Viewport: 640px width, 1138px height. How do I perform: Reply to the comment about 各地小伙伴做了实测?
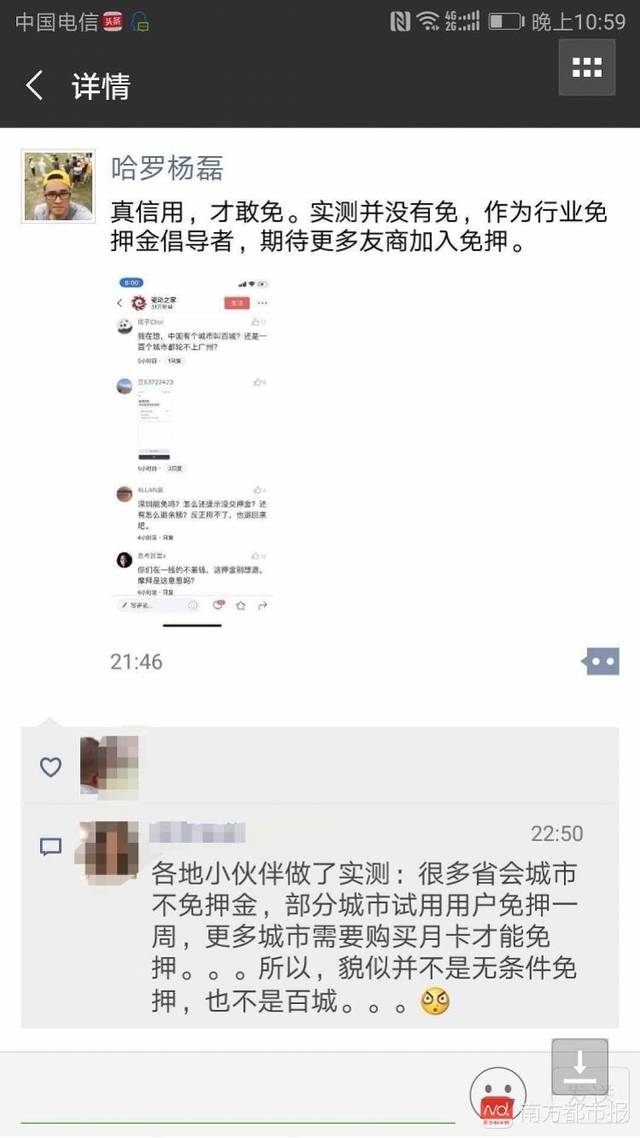tap(360, 921)
